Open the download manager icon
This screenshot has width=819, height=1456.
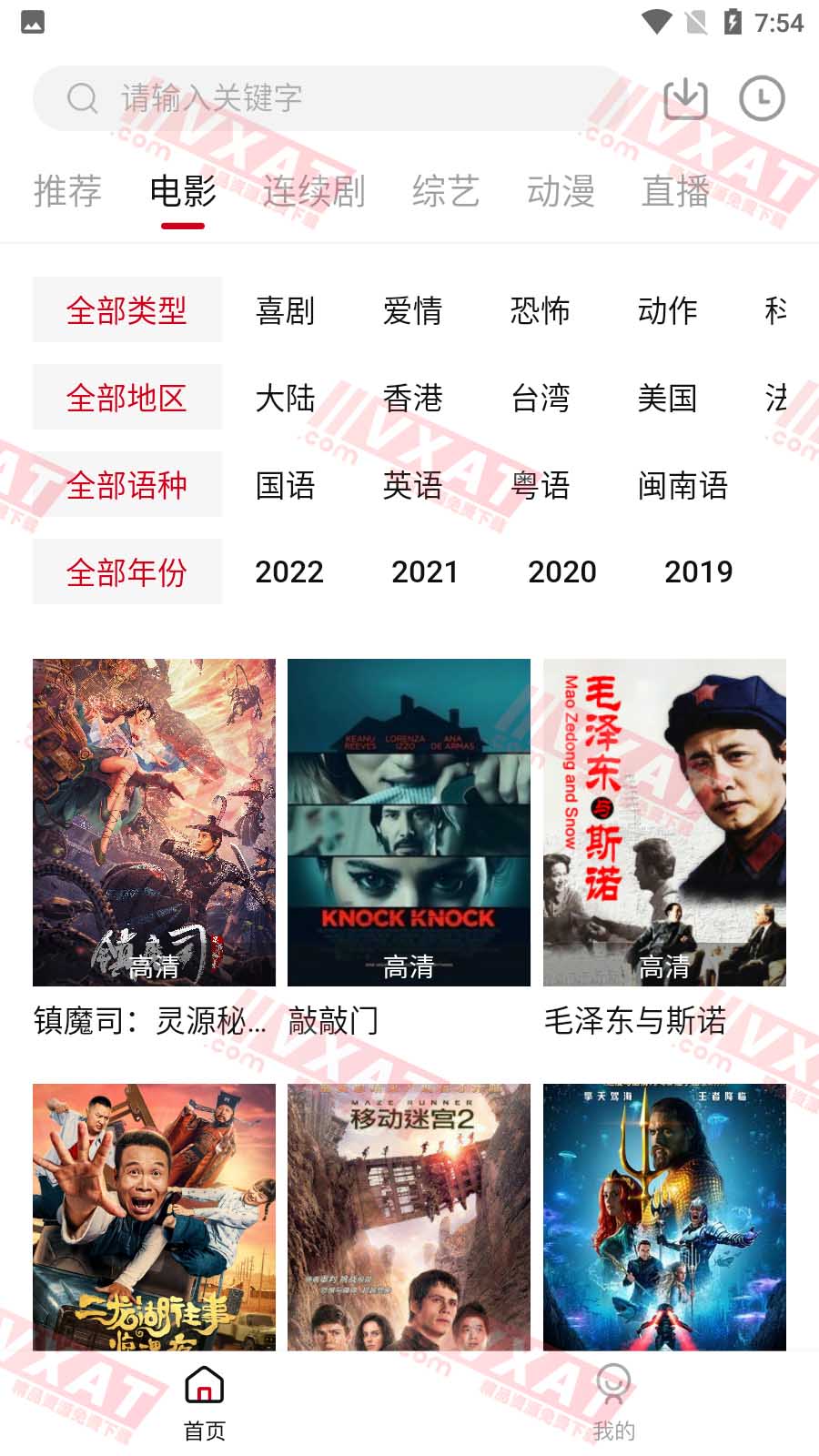click(x=685, y=98)
